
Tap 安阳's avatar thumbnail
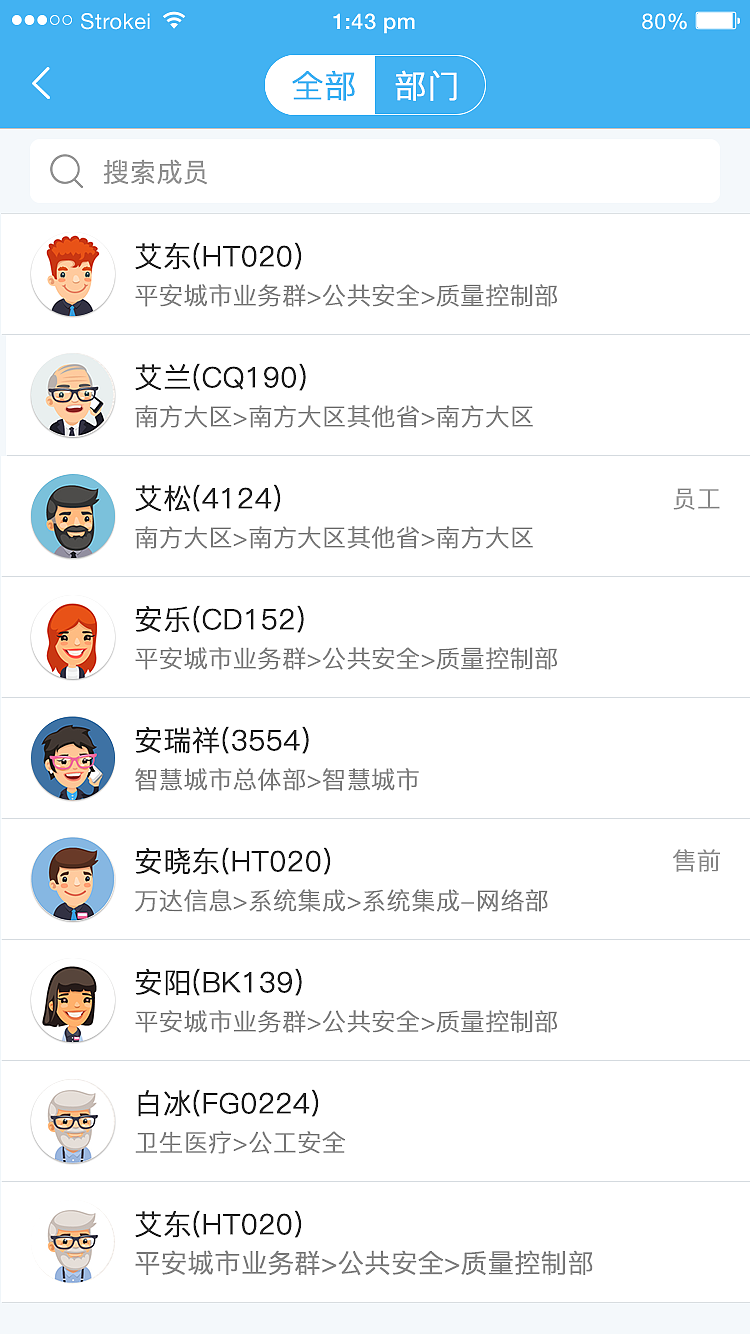(x=72, y=1000)
